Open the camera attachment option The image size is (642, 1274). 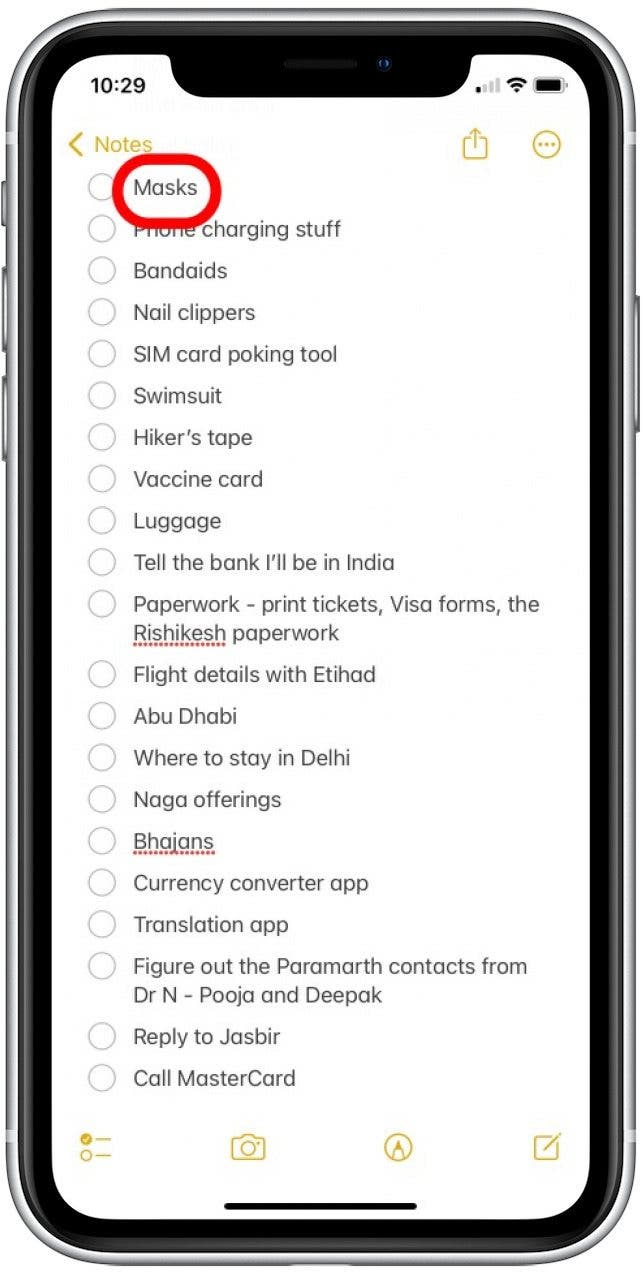(247, 1147)
